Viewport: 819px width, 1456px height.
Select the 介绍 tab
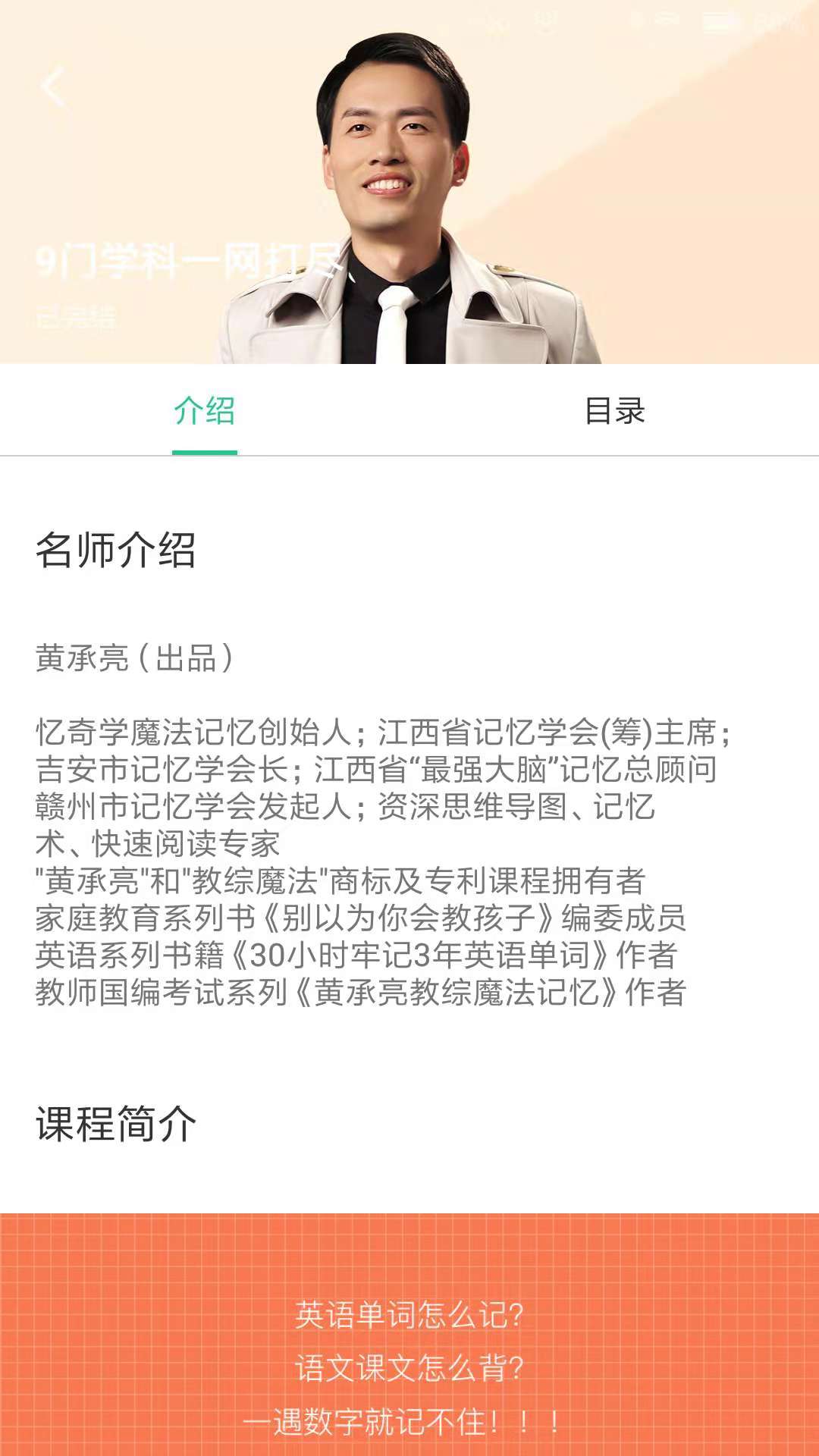pos(205,411)
